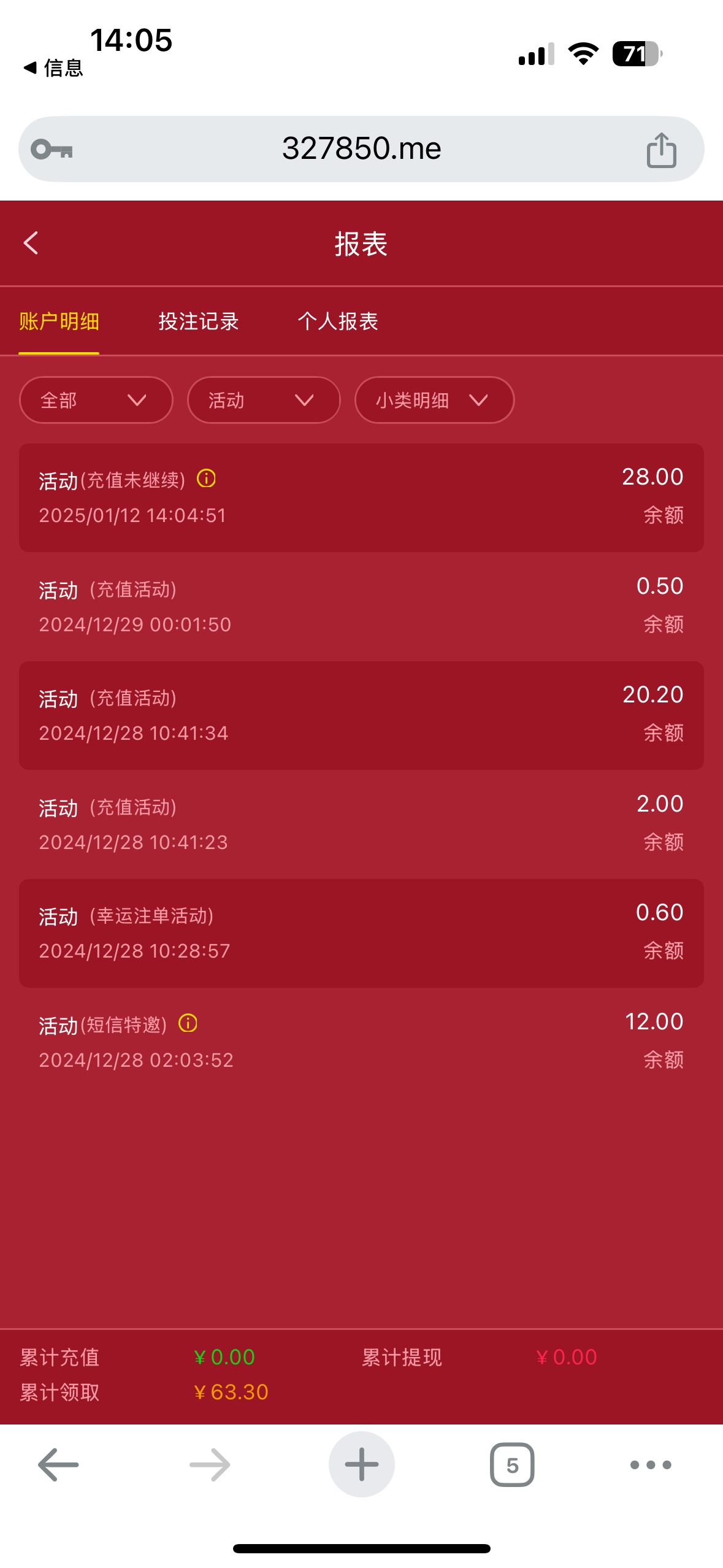Screen dimensions: 723x1568
Task: Open the tab switcher showing 5 tabs
Action: click(512, 1464)
